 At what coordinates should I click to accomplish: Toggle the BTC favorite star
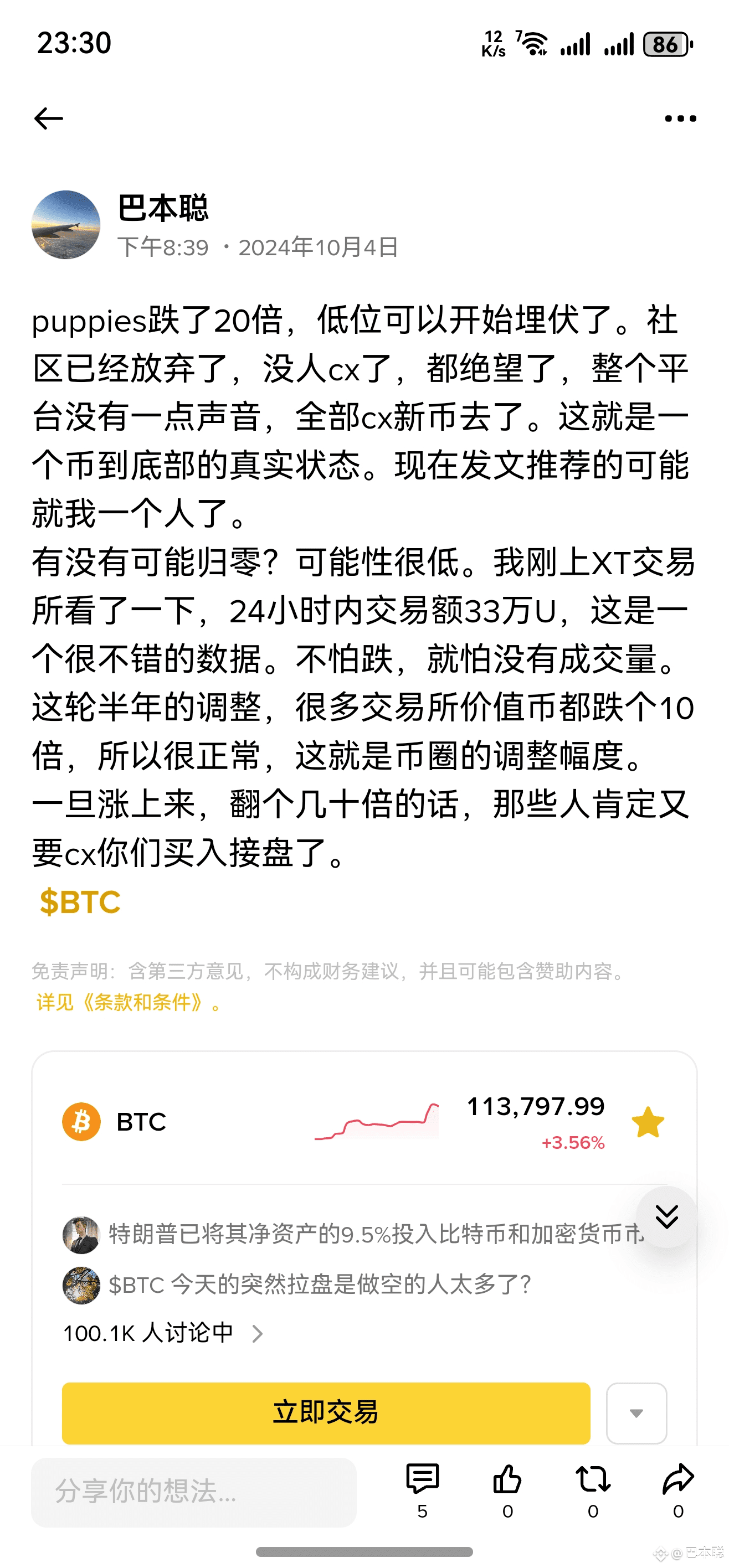click(x=648, y=1122)
